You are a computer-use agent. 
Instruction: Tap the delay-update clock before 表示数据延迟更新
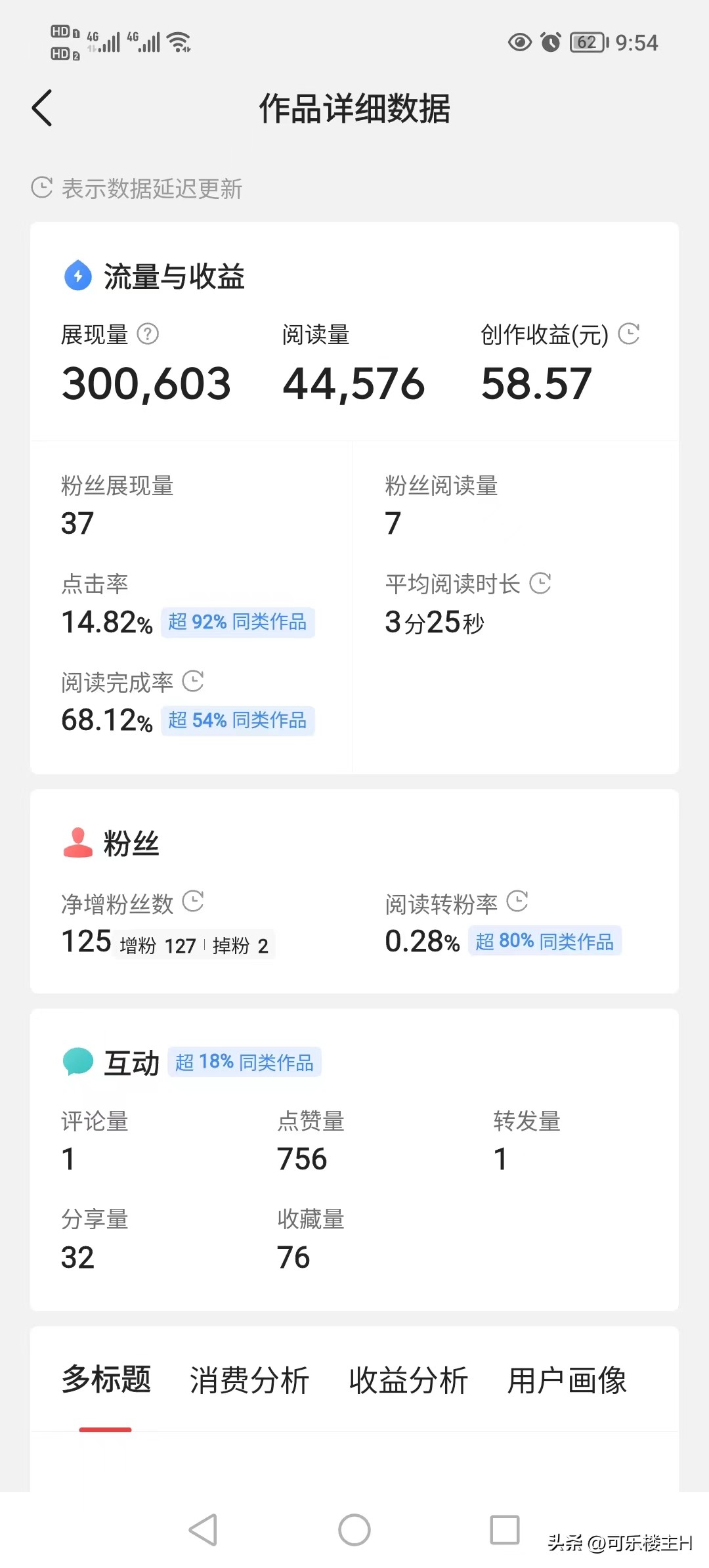pos(41,188)
